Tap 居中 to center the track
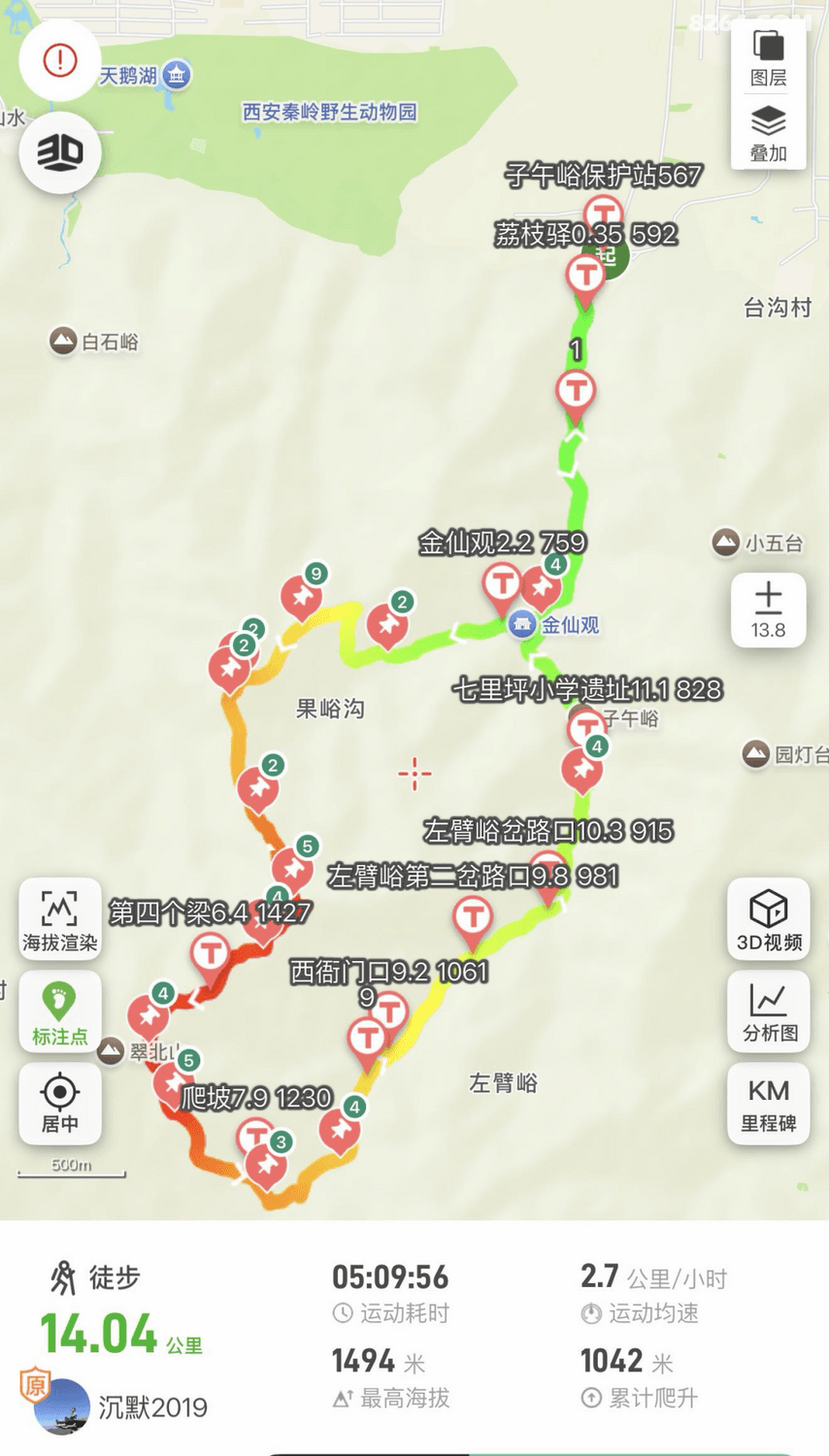Image resolution: width=829 pixels, height=1456 pixels. click(60, 1103)
